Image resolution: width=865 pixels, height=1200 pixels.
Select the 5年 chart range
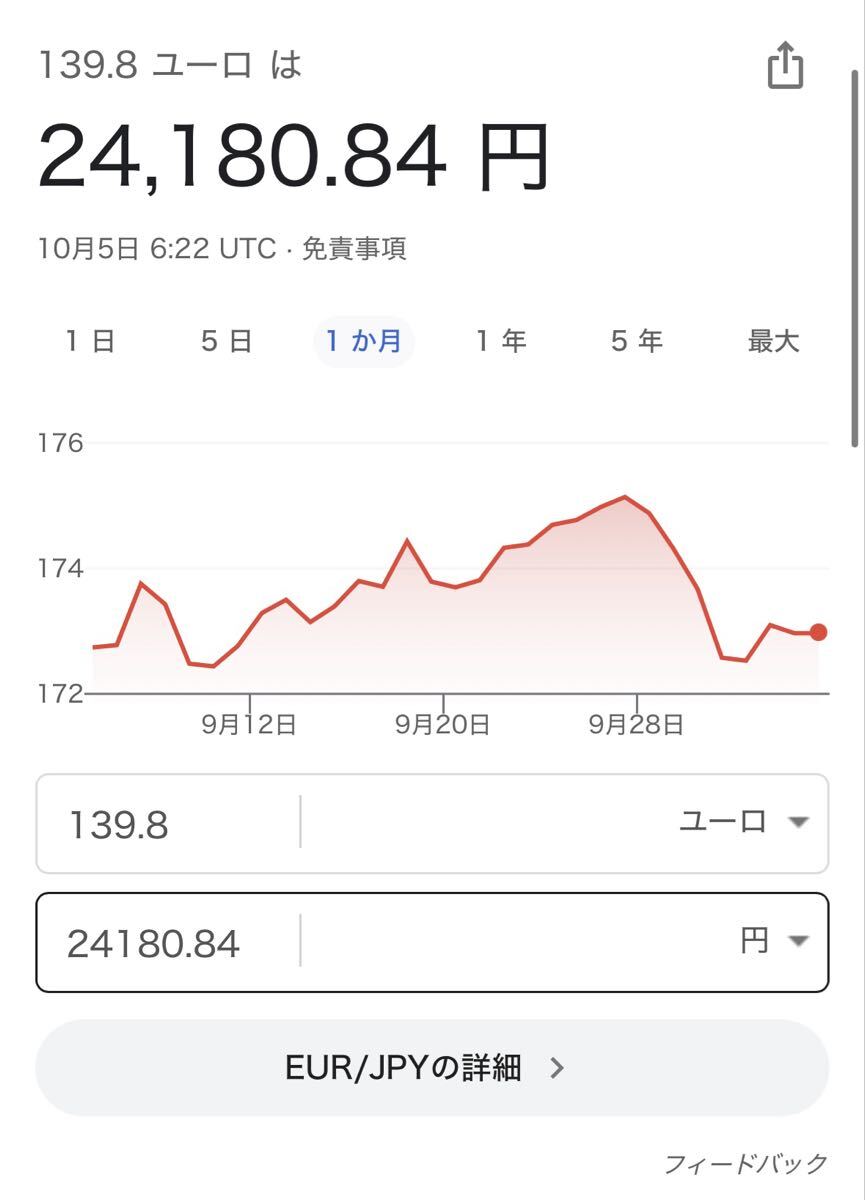pos(637,342)
